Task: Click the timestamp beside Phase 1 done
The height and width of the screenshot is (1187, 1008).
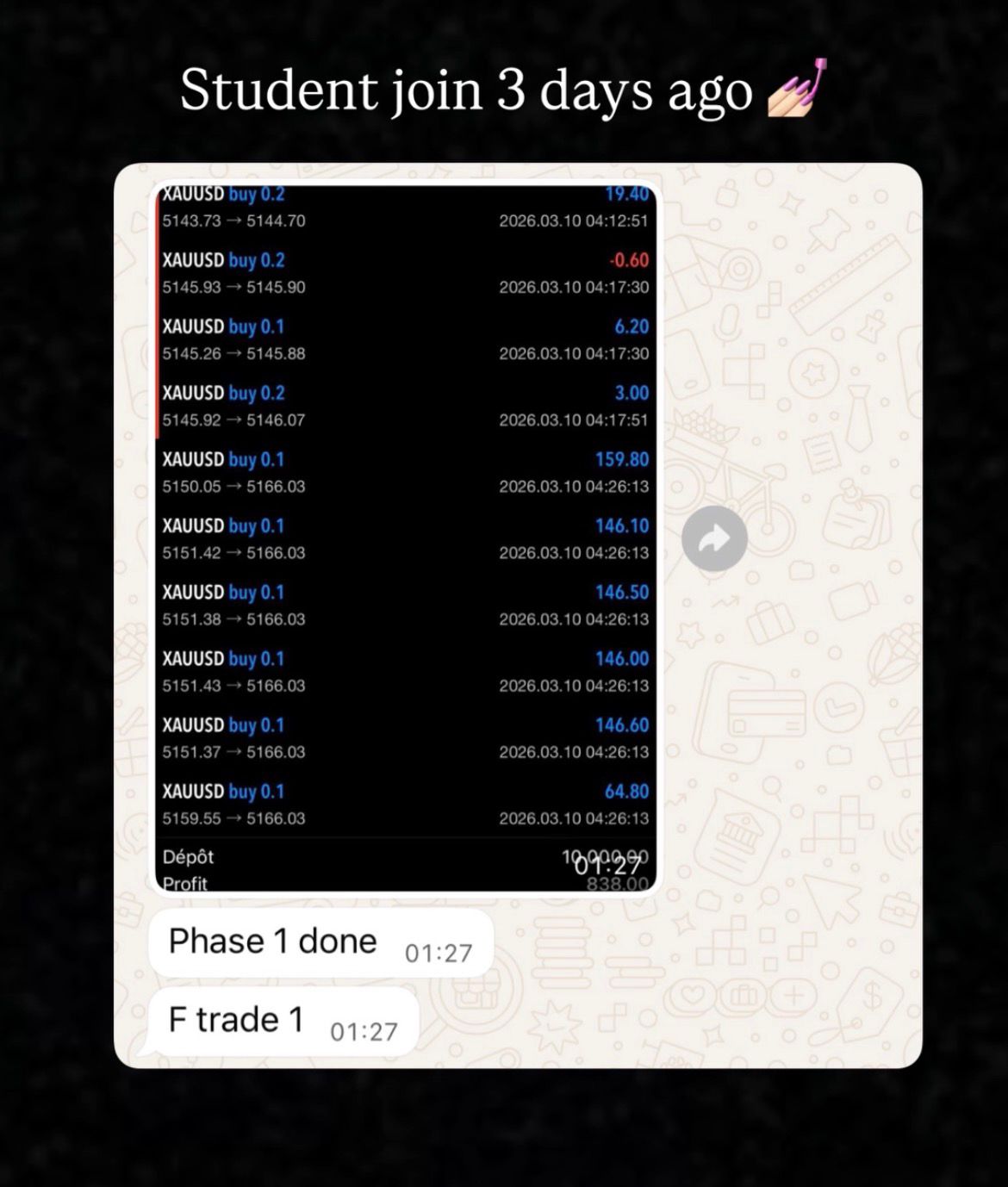Action: point(439,952)
